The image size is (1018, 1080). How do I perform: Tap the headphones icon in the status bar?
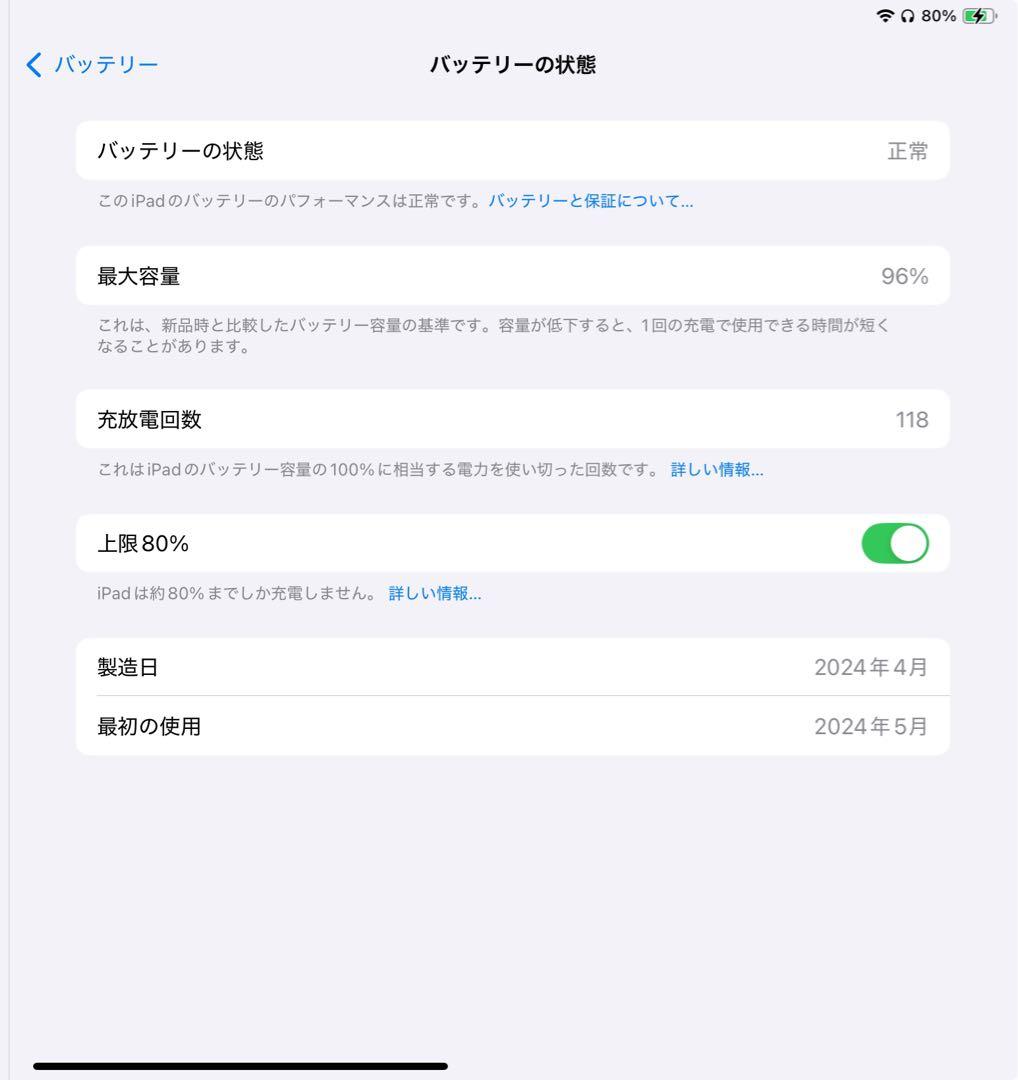tap(907, 15)
